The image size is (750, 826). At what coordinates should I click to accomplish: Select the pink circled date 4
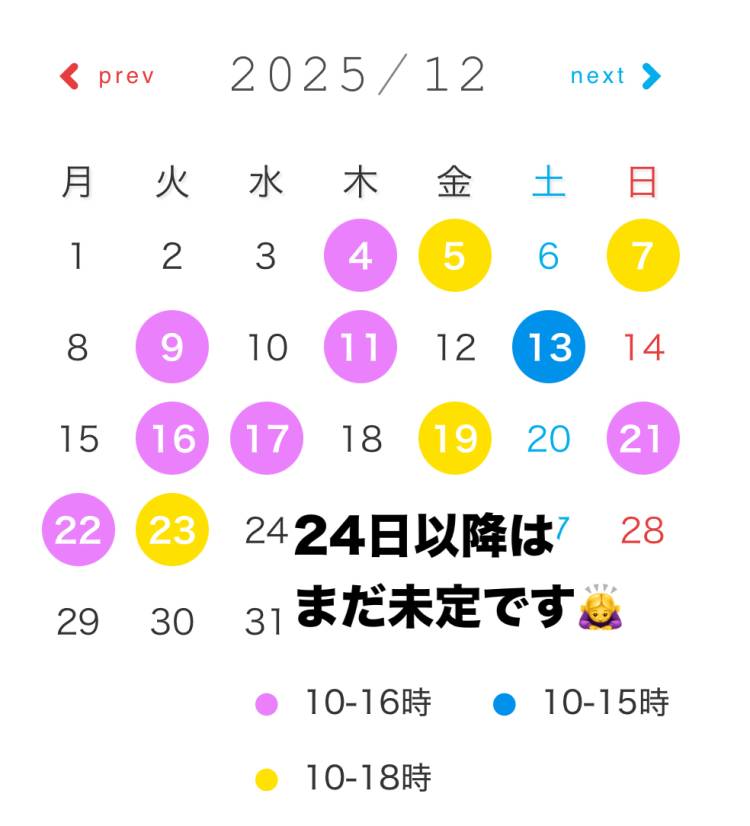[361, 256]
